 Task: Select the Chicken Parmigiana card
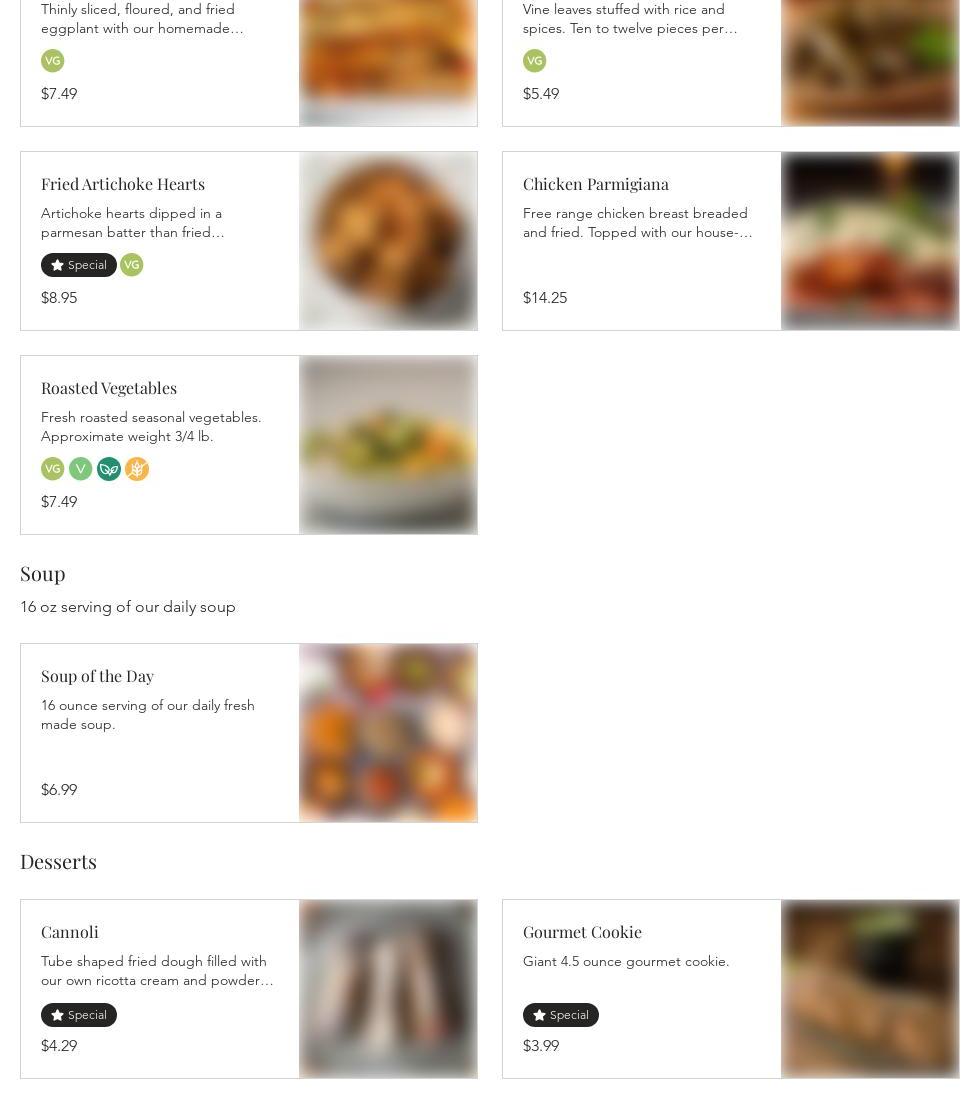tap(596, 184)
